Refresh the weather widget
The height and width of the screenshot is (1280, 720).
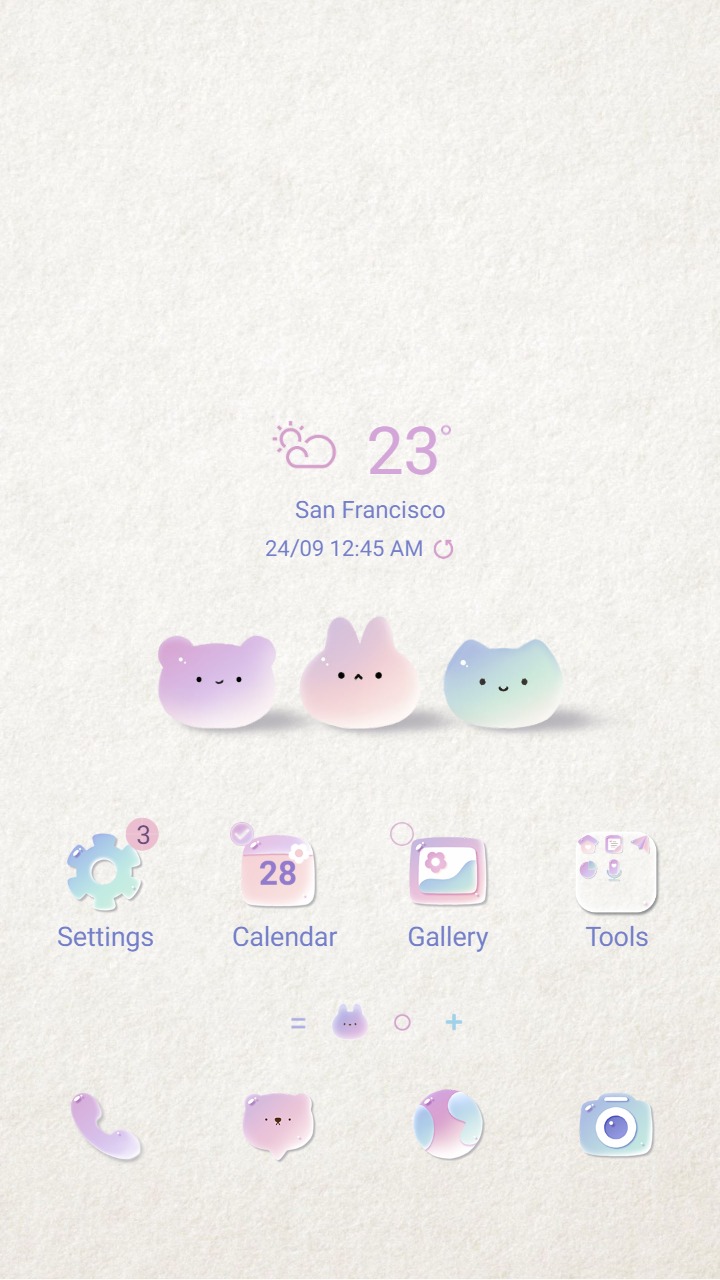pyautogui.click(x=443, y=548)
